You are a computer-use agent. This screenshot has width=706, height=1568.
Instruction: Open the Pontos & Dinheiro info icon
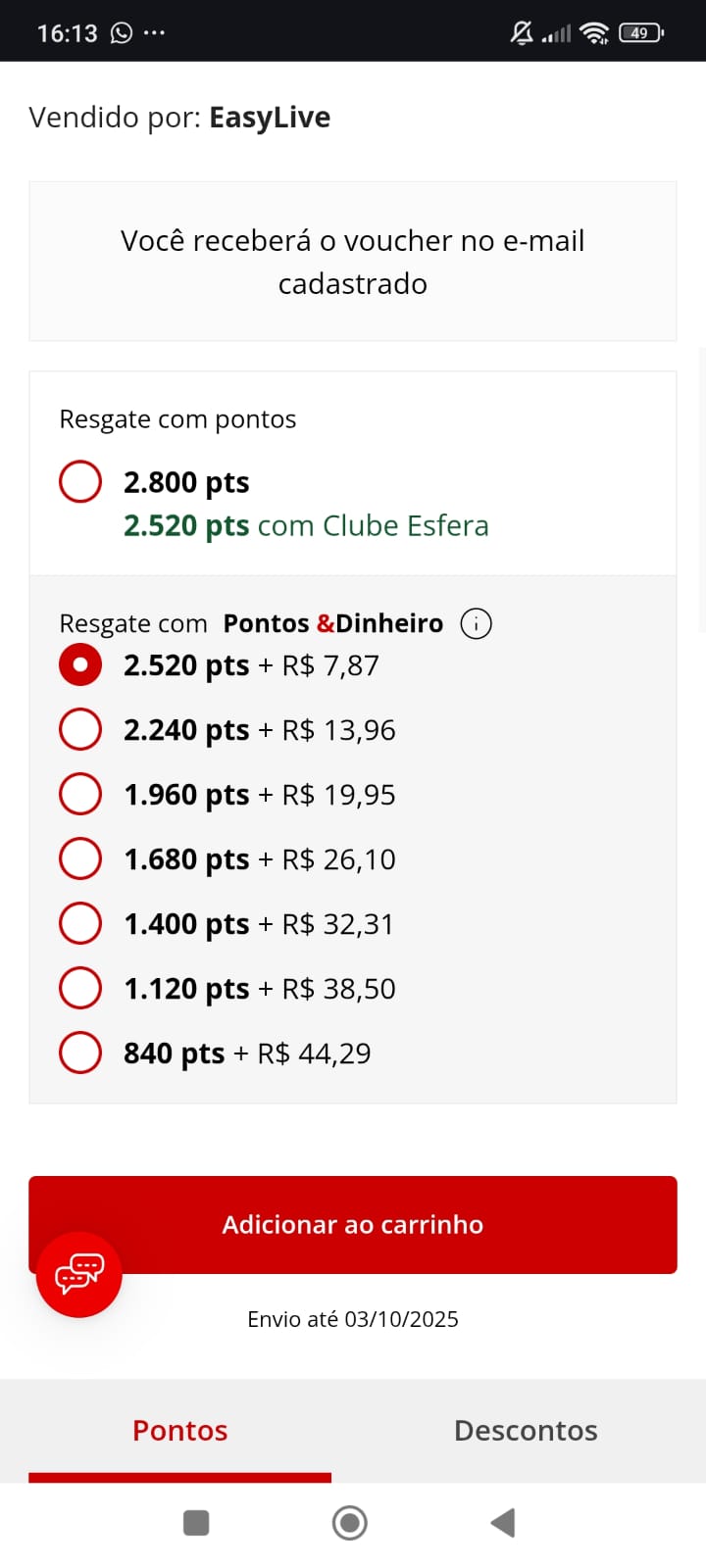(x=476, y=623)
